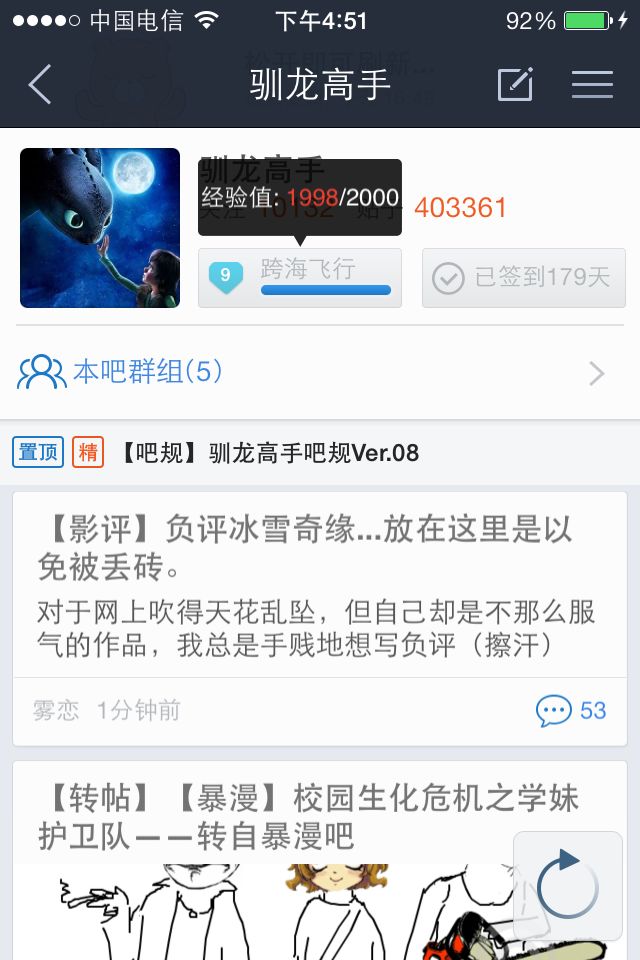640x960 pixels.
Task: Open the 跨海飞行 level 9 badge
Action: [x=300, y=277]
